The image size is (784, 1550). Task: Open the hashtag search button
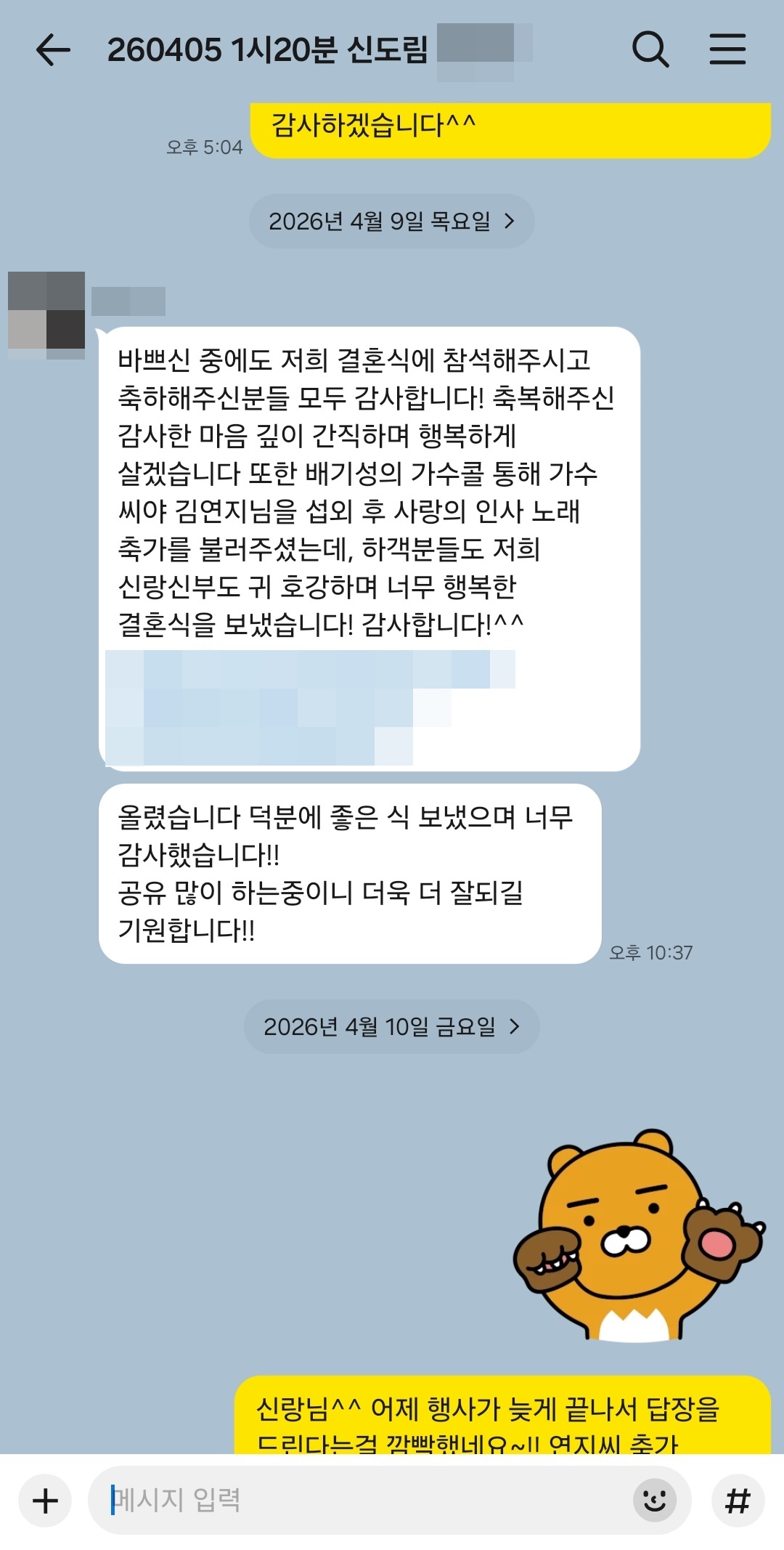738,1500
